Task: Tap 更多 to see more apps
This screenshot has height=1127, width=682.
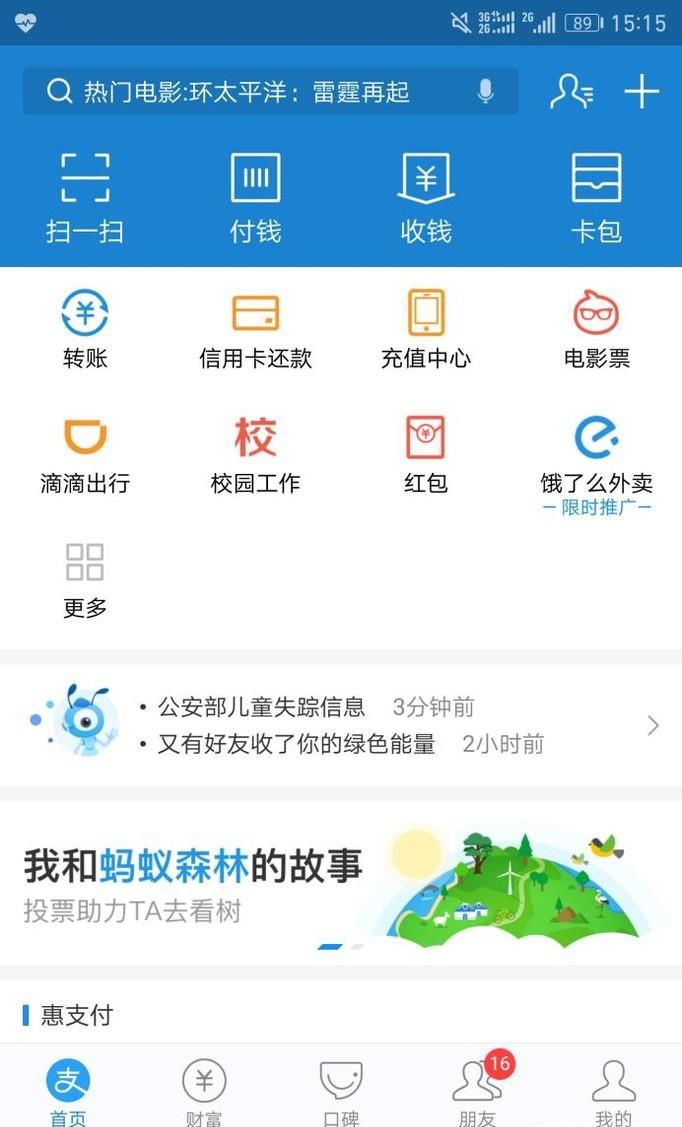Action: 85,579
